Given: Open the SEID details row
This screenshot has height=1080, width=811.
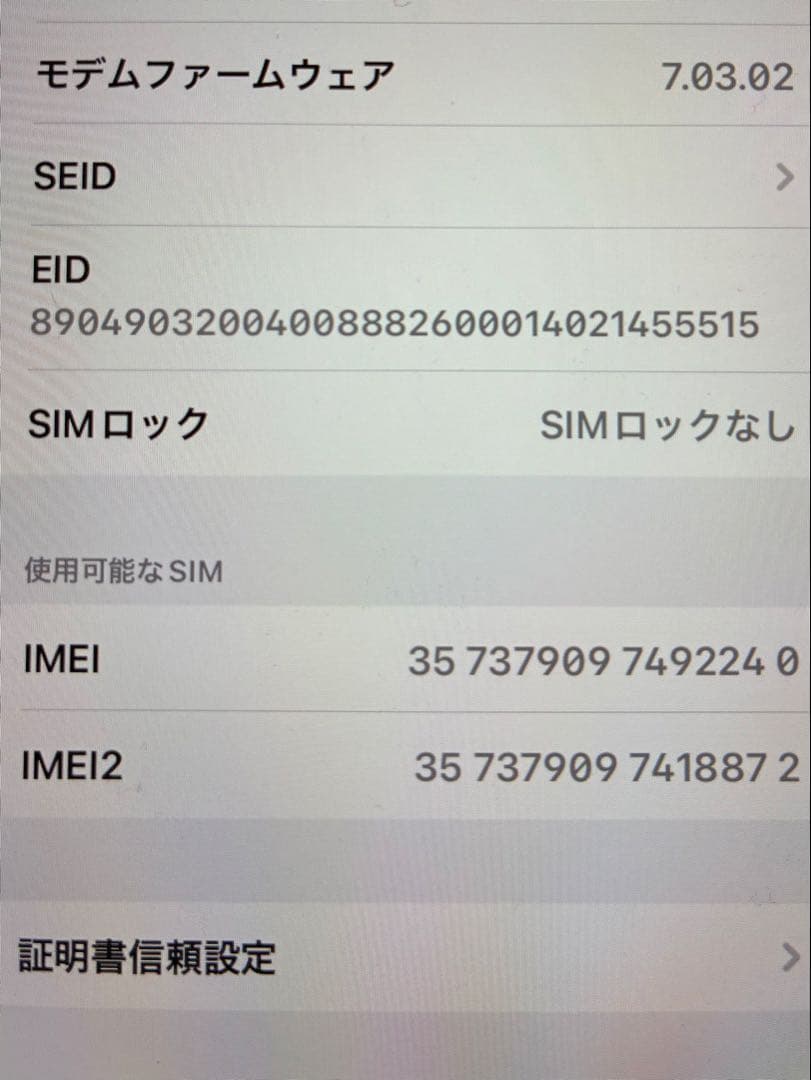Looking at the screenshot, I should pos(400,176).
